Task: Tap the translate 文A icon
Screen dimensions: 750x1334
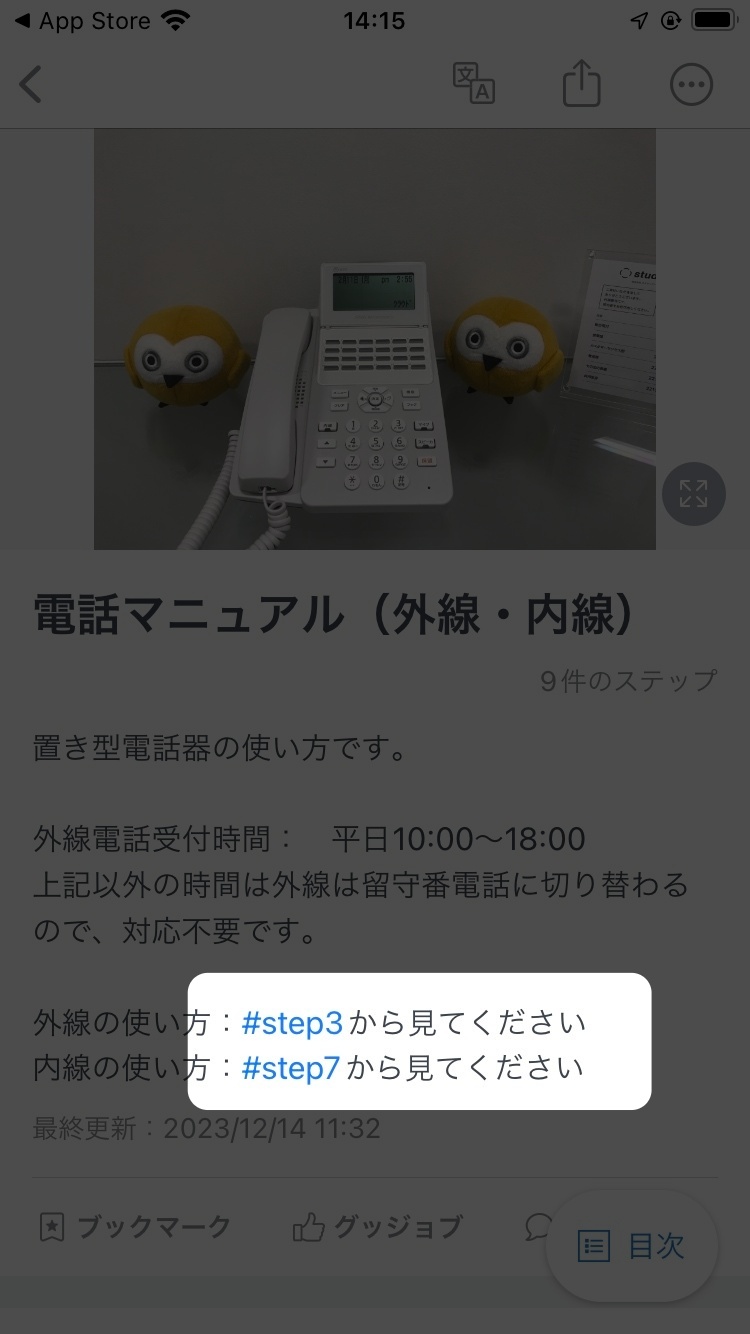Action: pyautogui.click(x=472, y=85)
